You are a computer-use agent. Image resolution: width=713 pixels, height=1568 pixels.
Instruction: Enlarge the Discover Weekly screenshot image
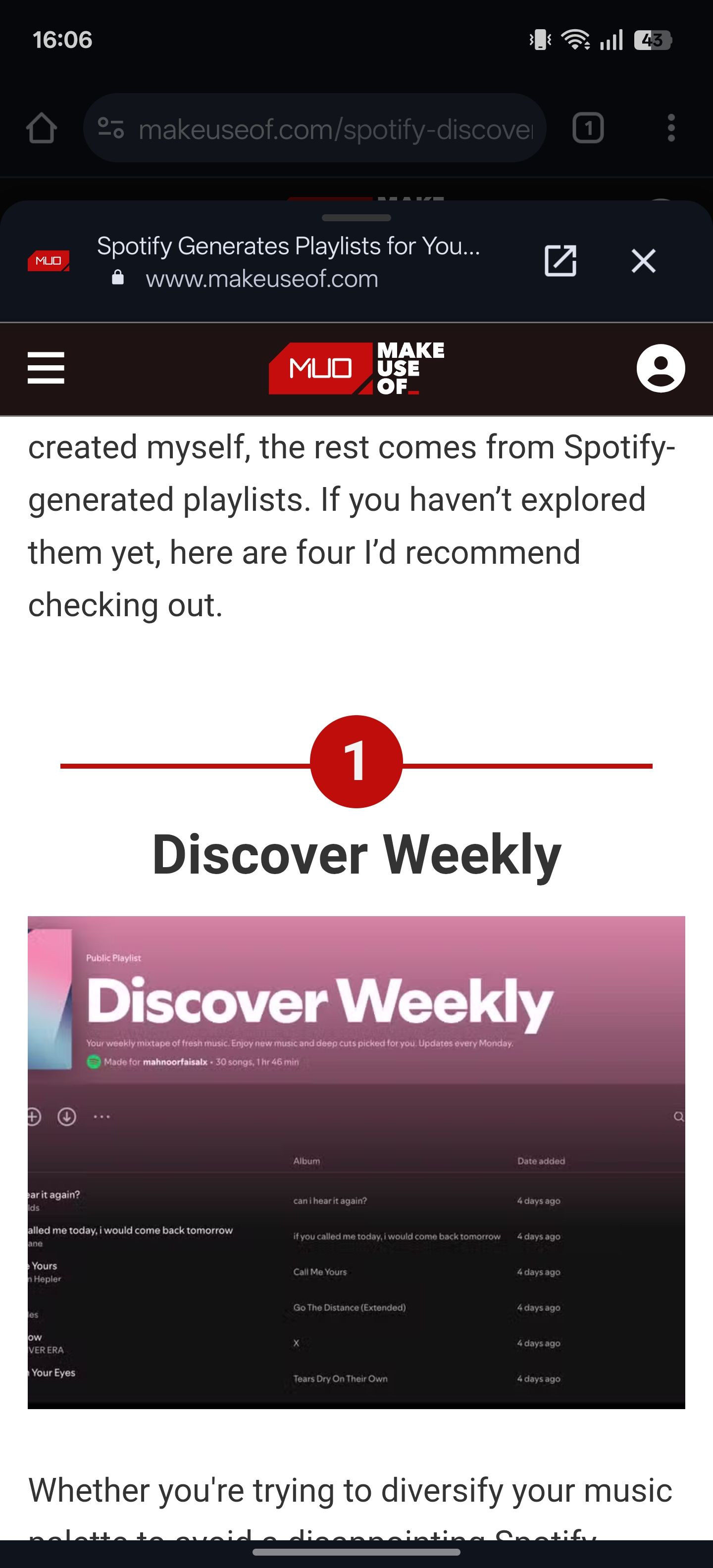pos(356,1161)
